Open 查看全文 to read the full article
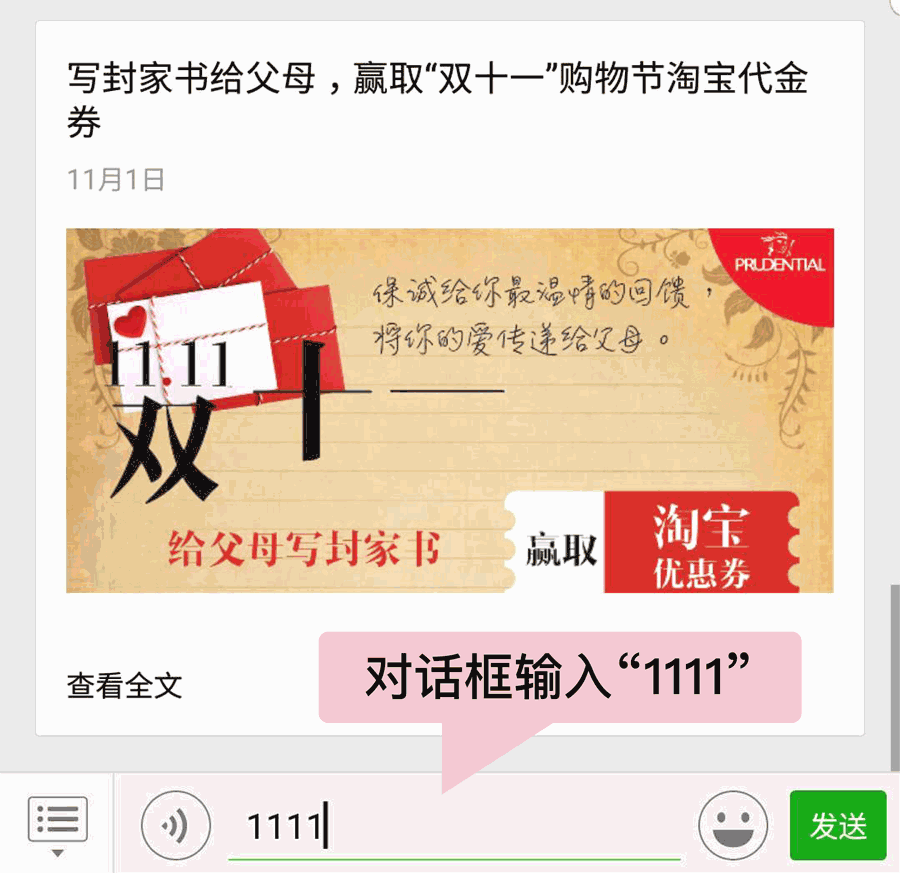Screen dimensions: 900x873 (125, 685)
